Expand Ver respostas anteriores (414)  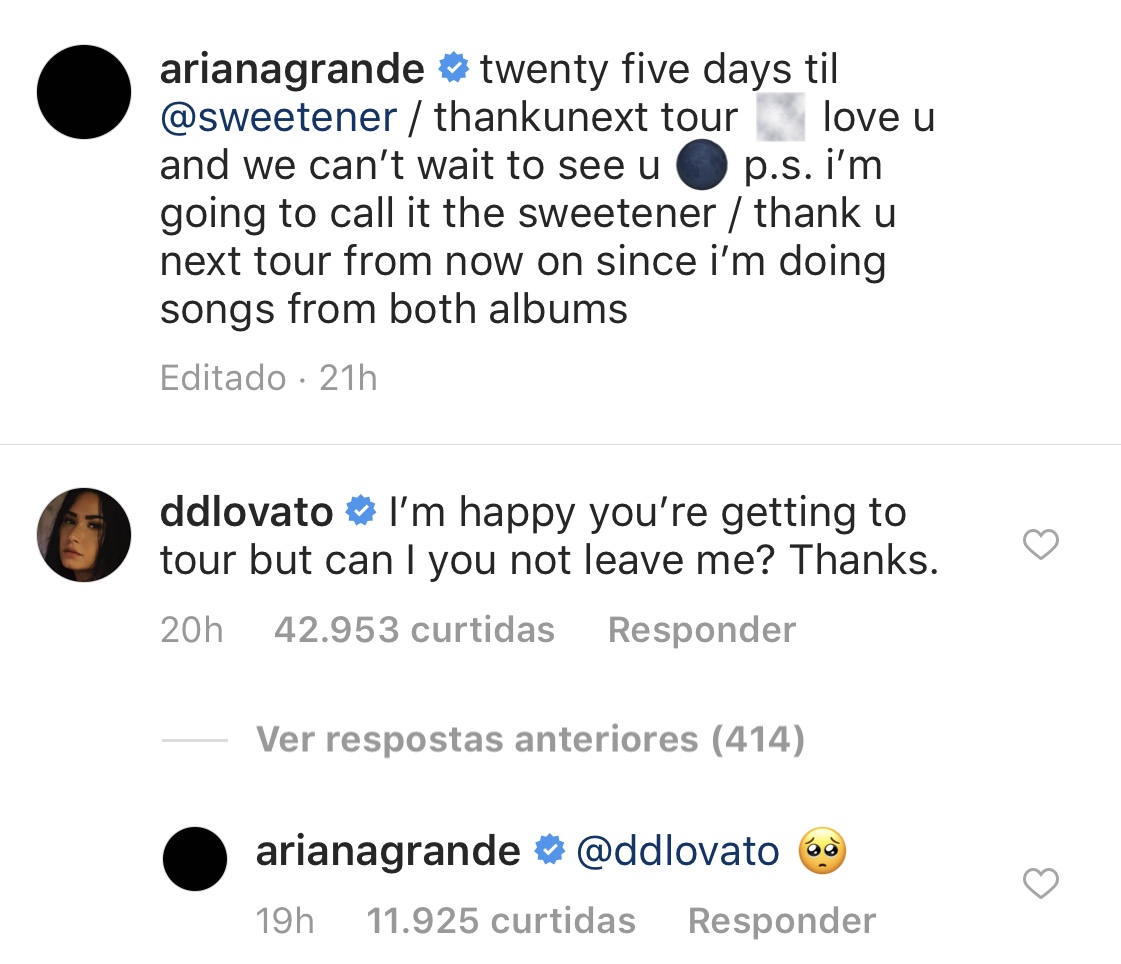530,740
